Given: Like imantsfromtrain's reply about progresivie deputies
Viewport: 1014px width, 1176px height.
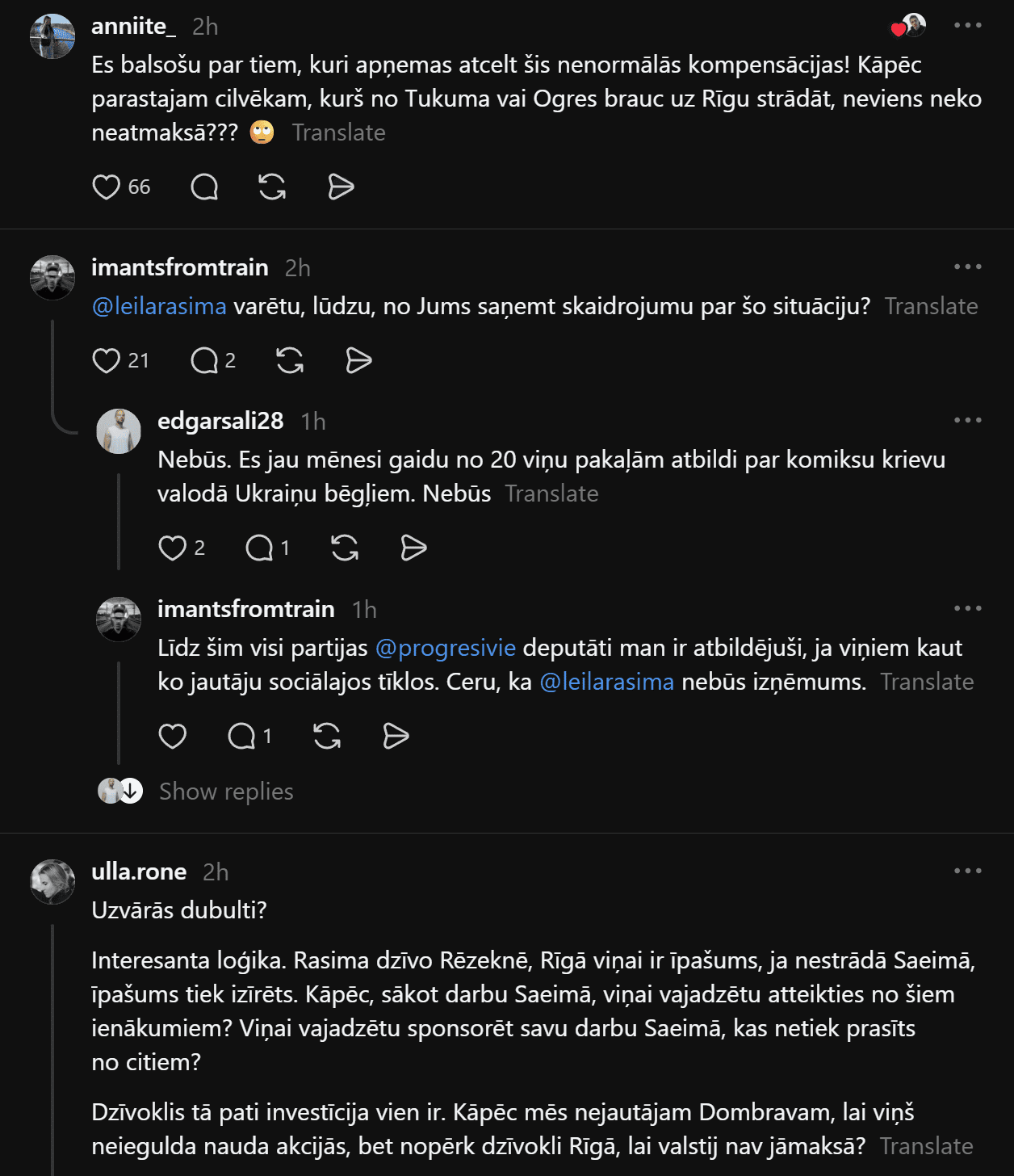Looking at the screenshot, I should tap(172, 736).
